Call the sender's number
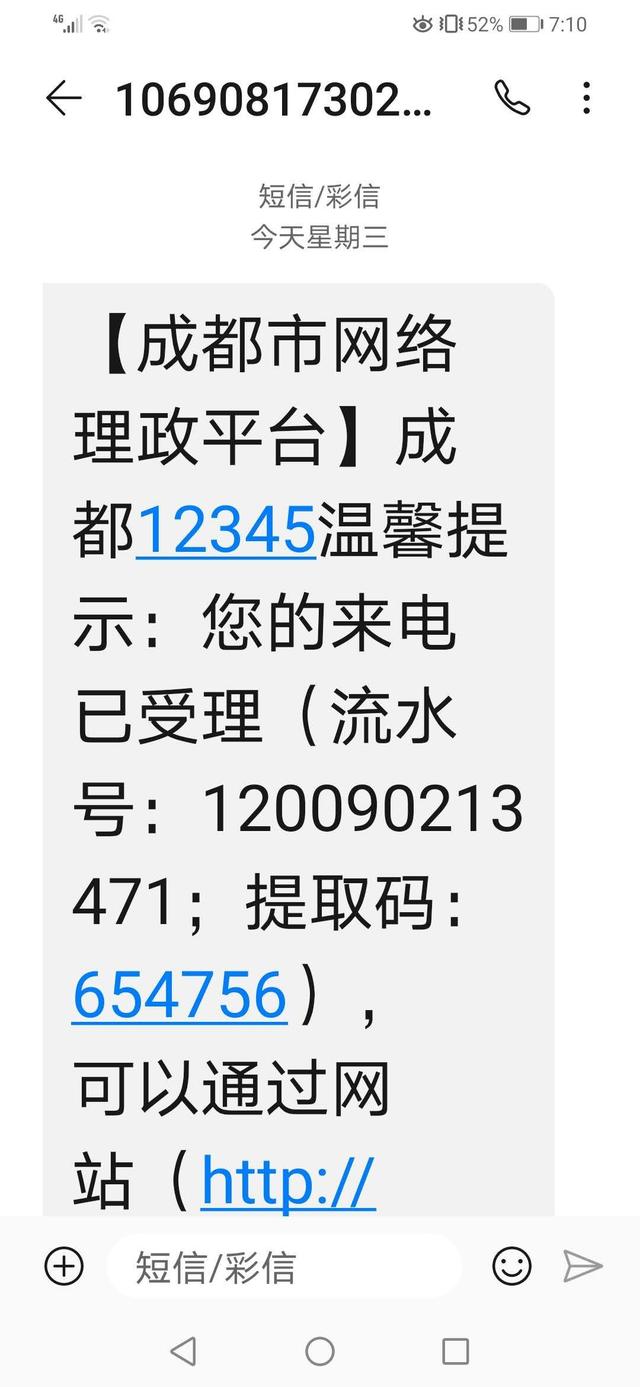640x1387 pixels. (x=512, y=98)
